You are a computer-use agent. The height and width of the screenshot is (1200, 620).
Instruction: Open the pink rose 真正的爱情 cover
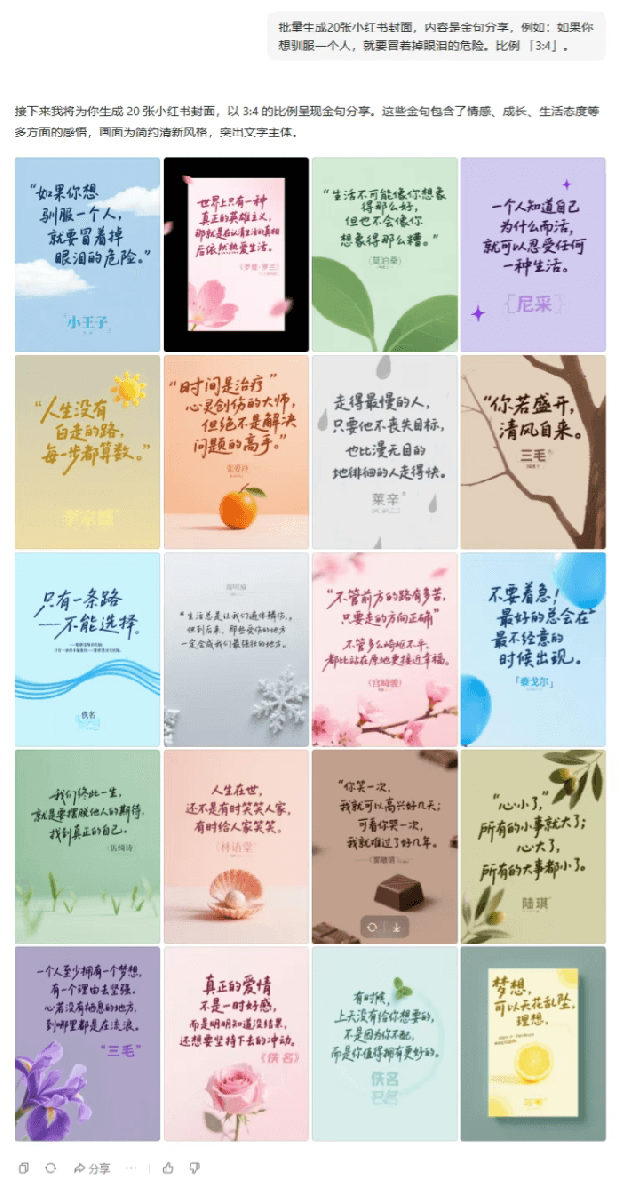pyautogui.click(x=236, y=1044)
